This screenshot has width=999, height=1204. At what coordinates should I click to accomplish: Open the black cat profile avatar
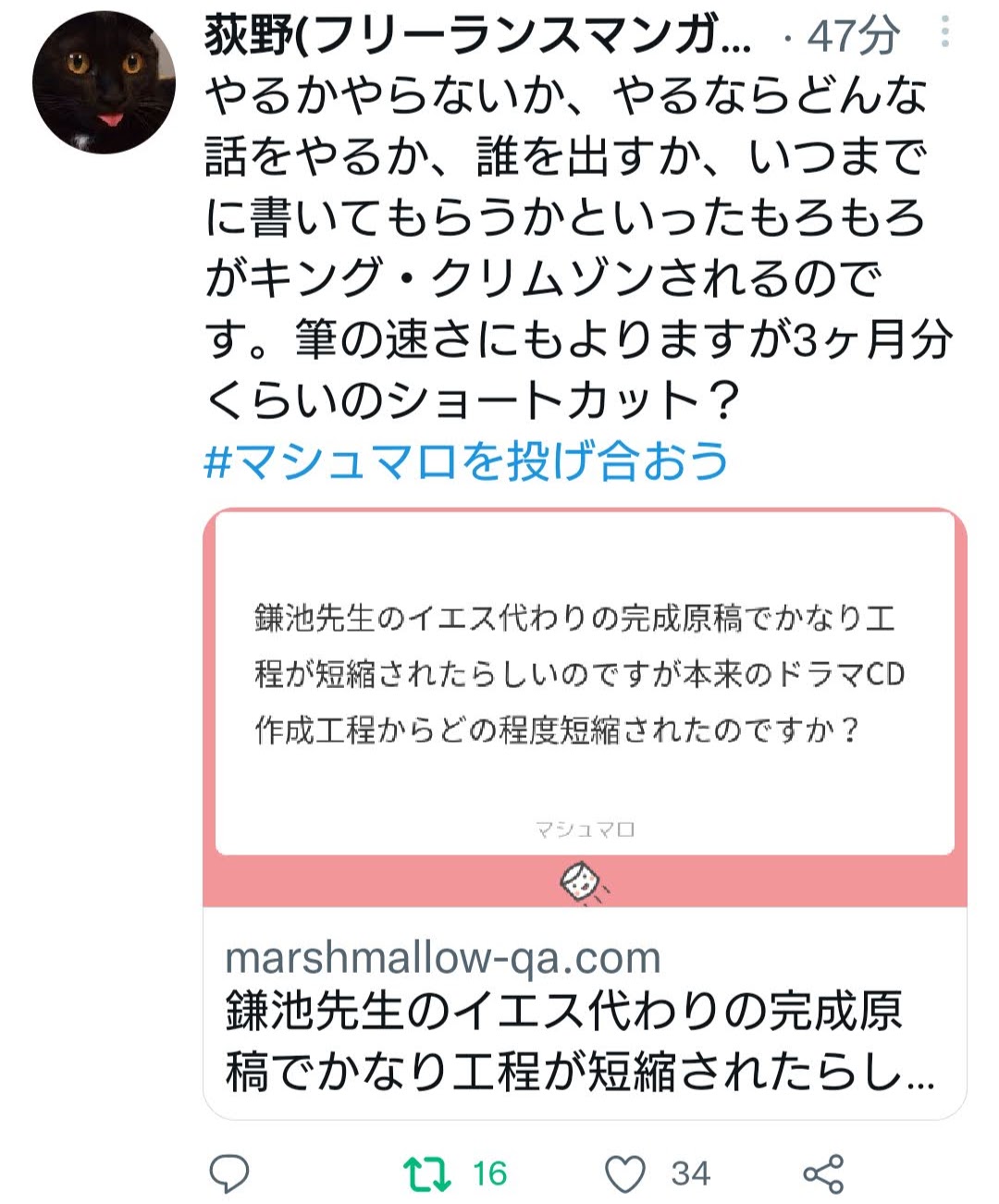(x=104, y=83)
